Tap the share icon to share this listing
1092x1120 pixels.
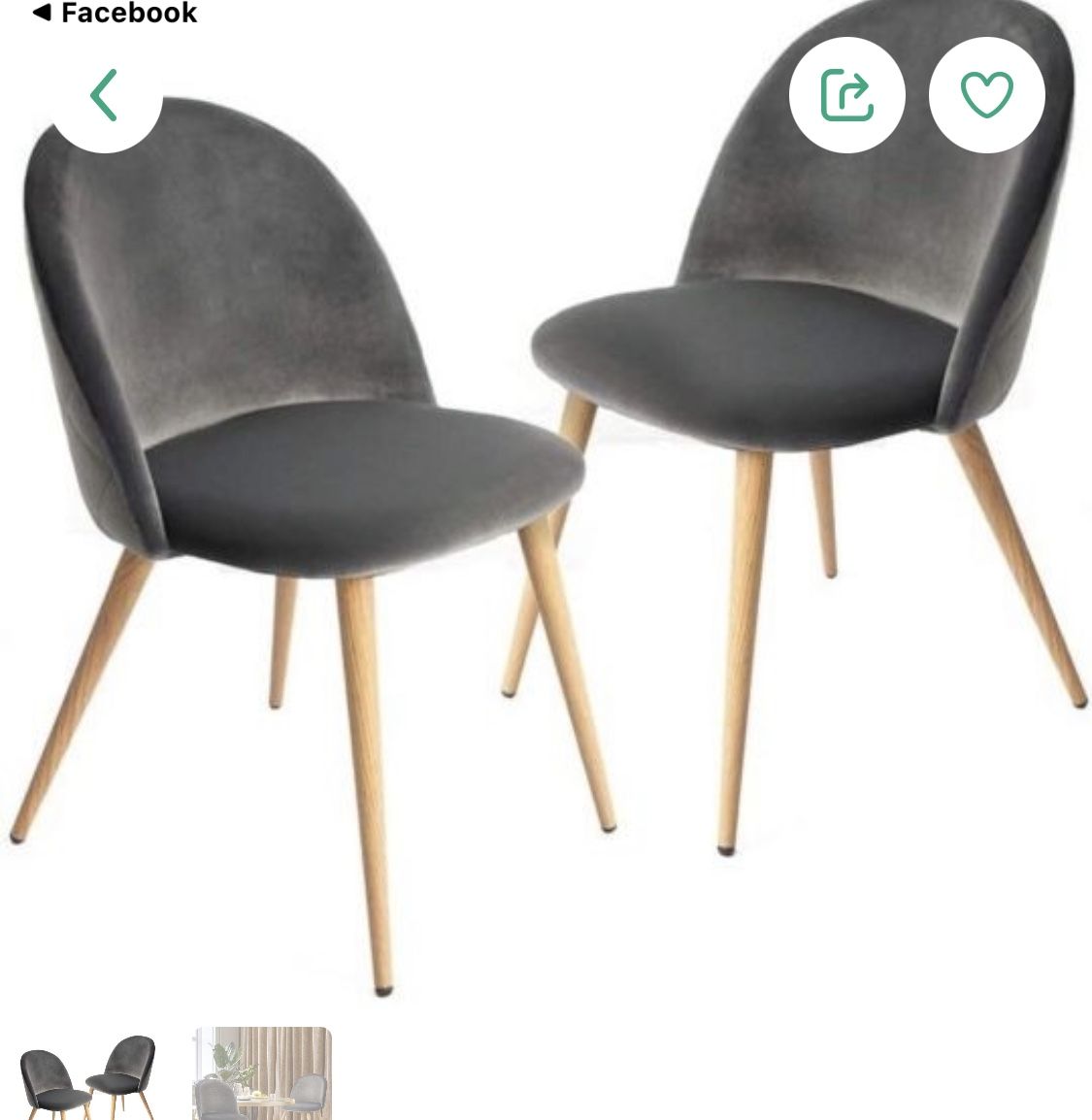click(x=849, y=94)
